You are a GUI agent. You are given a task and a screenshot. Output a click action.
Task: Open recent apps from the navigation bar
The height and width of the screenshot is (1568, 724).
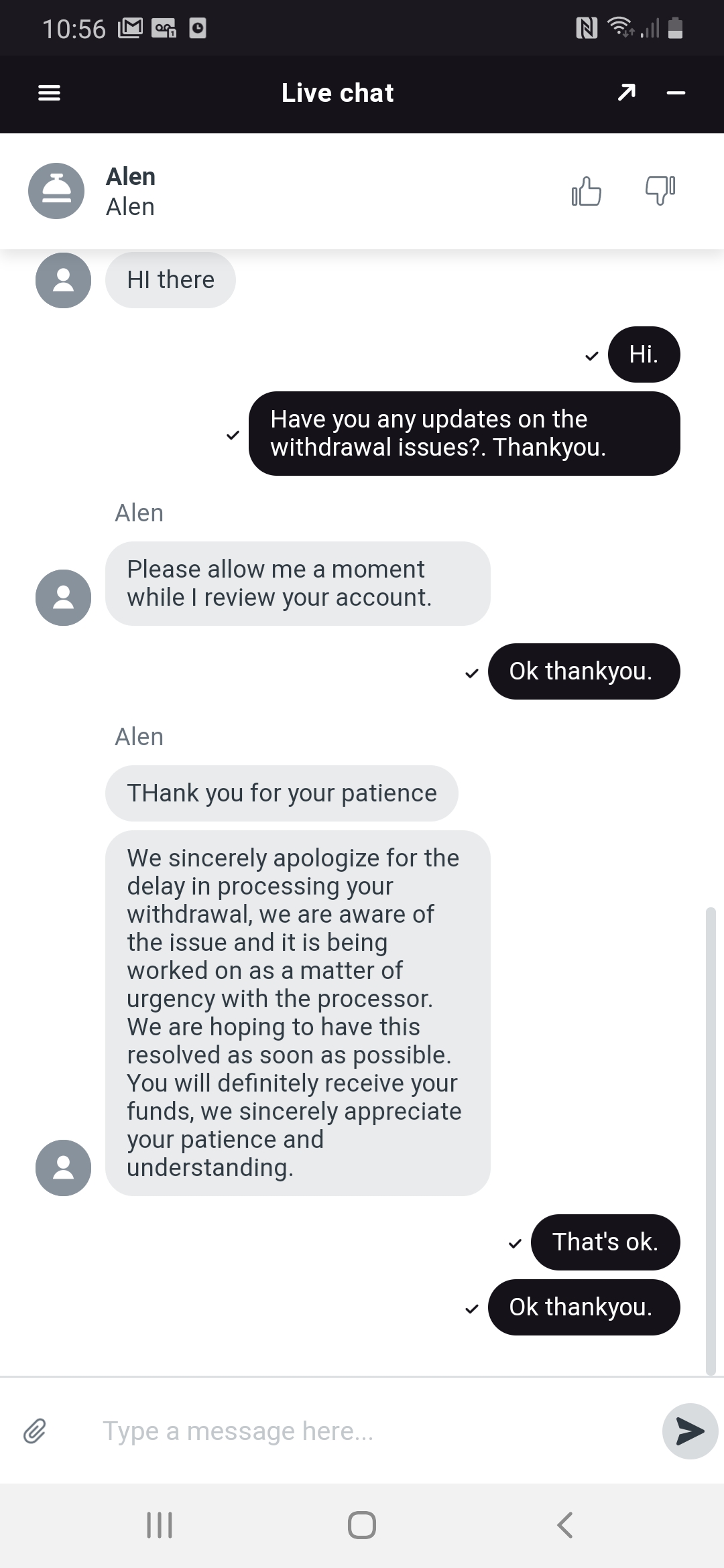[x=160, y=1525]
